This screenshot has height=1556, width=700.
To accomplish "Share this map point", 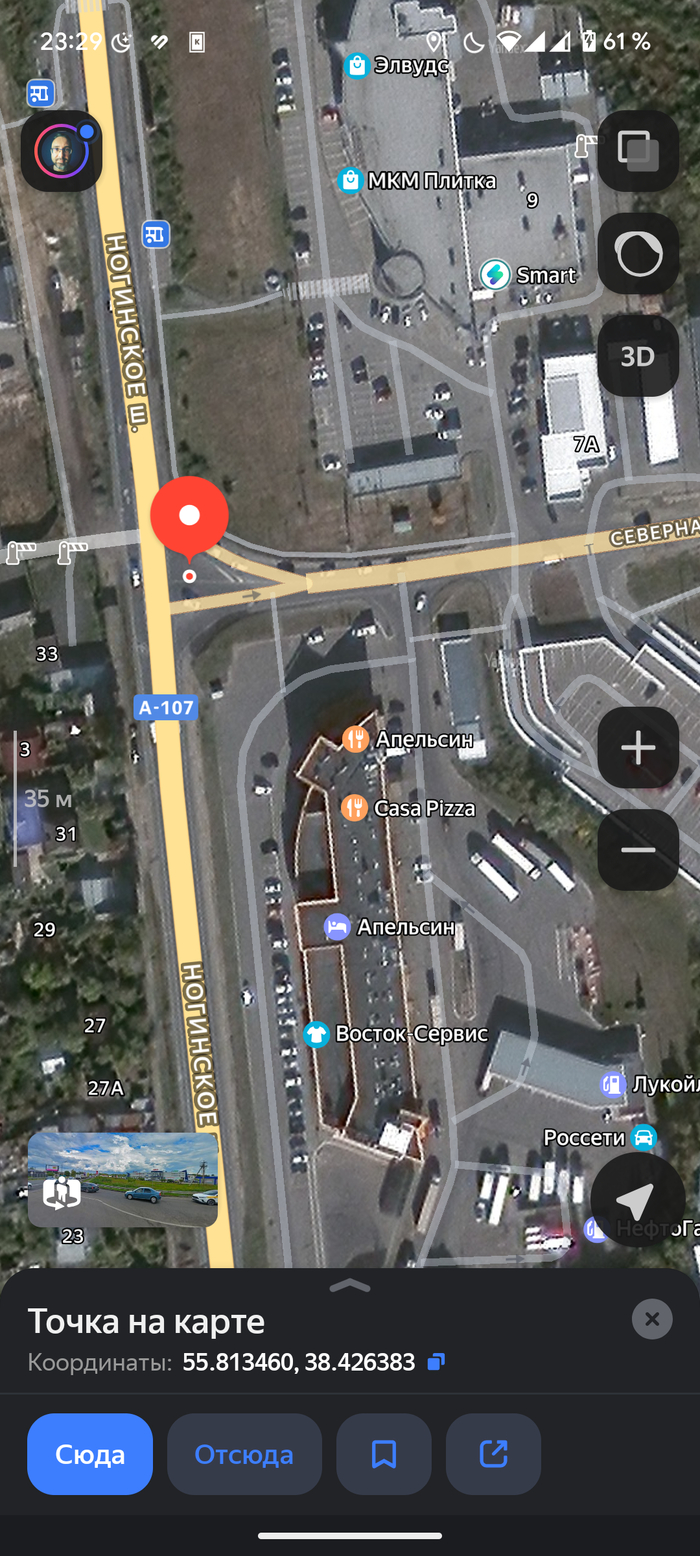I will tap(494, 1454).
